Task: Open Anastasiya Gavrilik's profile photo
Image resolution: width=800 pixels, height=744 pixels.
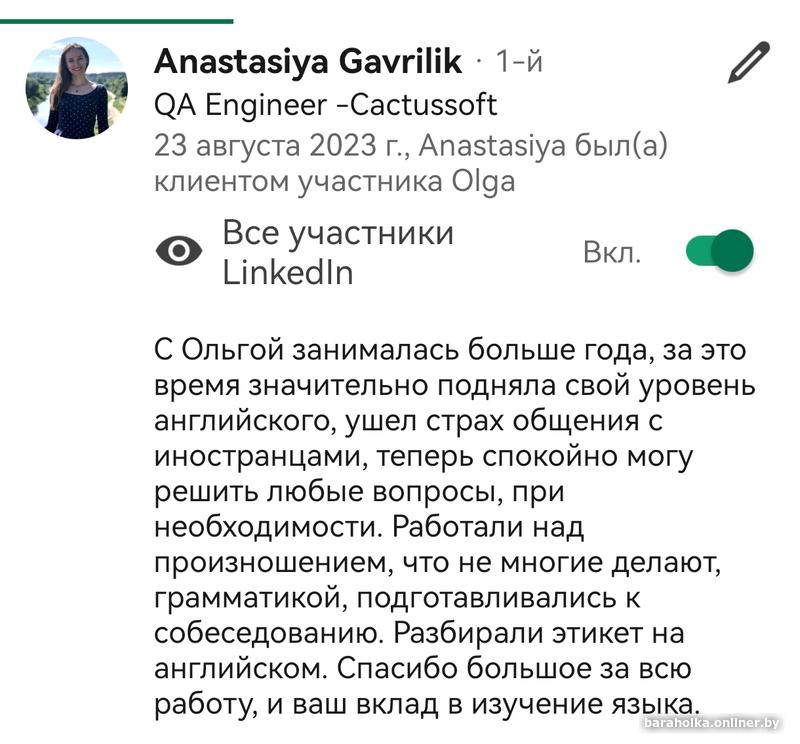Action: coord(76,88)
